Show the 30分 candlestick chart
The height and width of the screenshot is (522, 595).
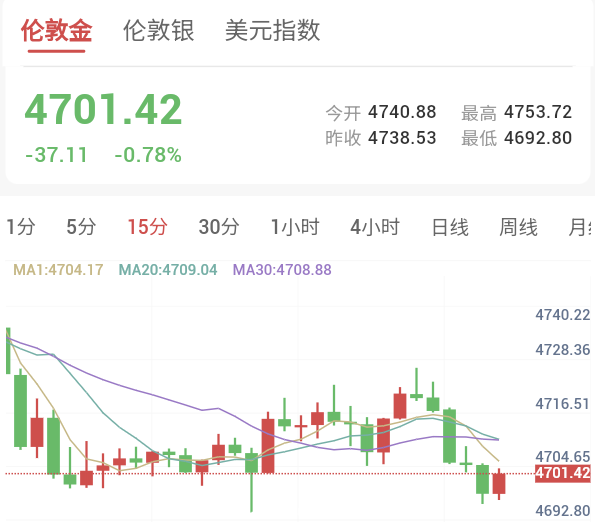click(219, 227)
